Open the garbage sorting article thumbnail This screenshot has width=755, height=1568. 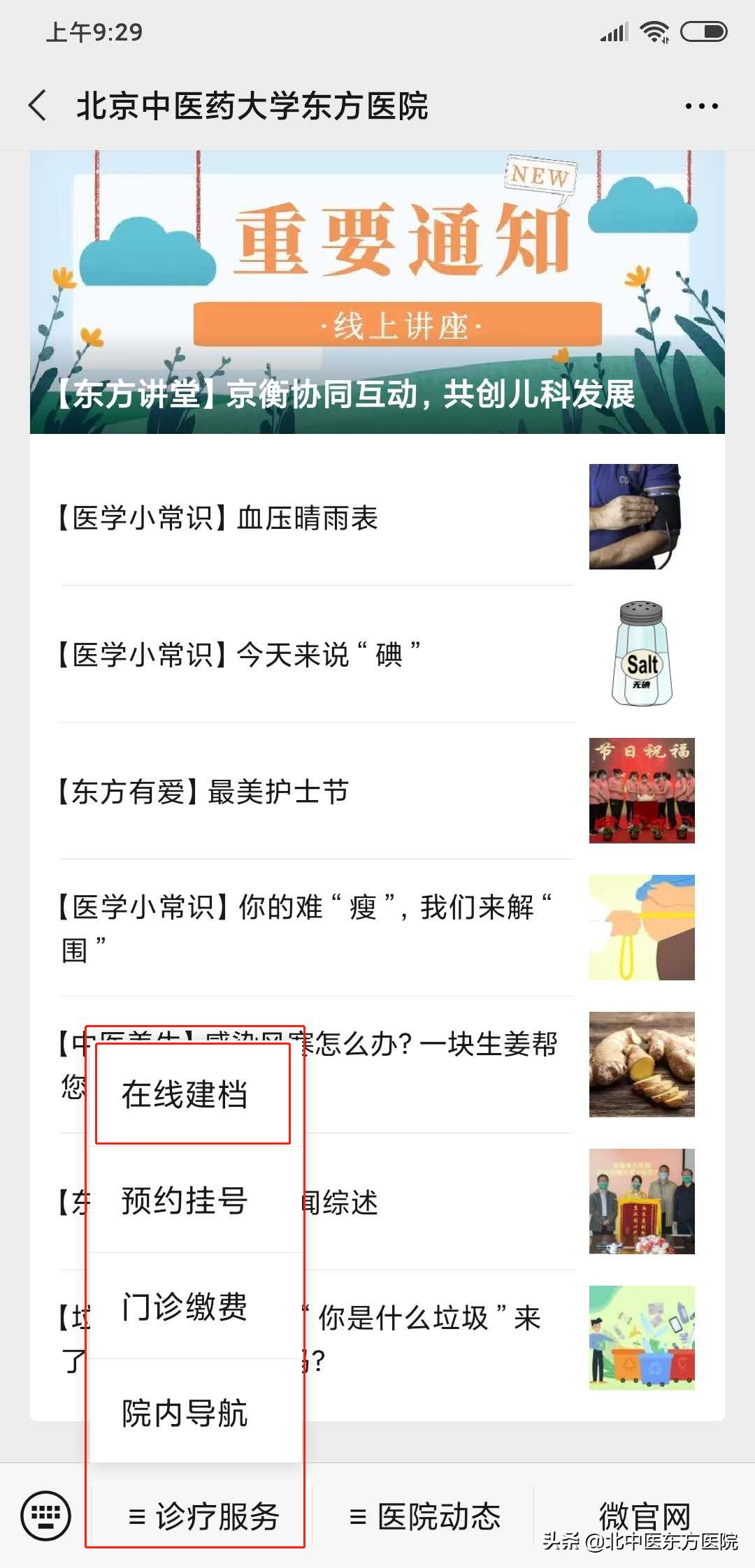[641, 1337]
